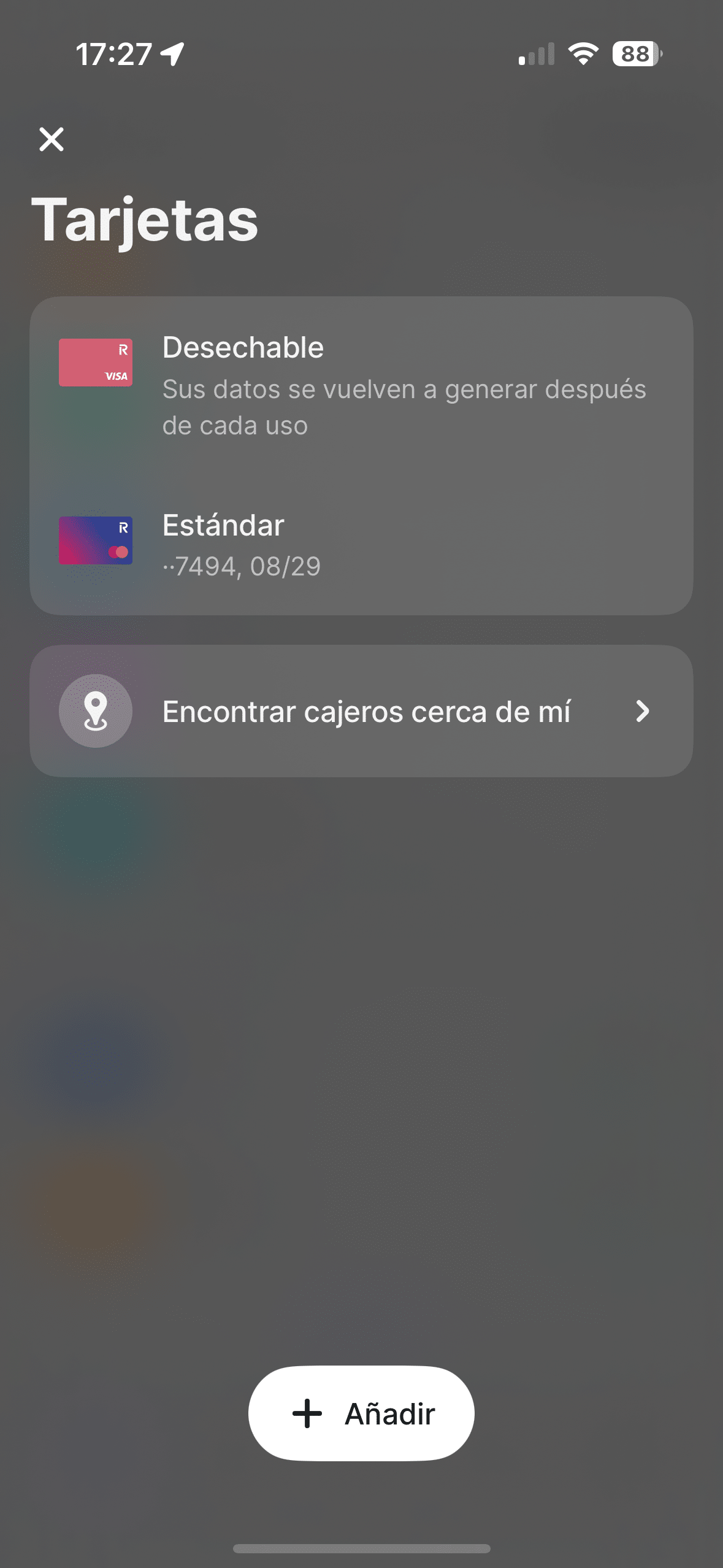
Task: Select the Estándar card ending 7494
Action: pyautogui.click(x=361, y=545)
